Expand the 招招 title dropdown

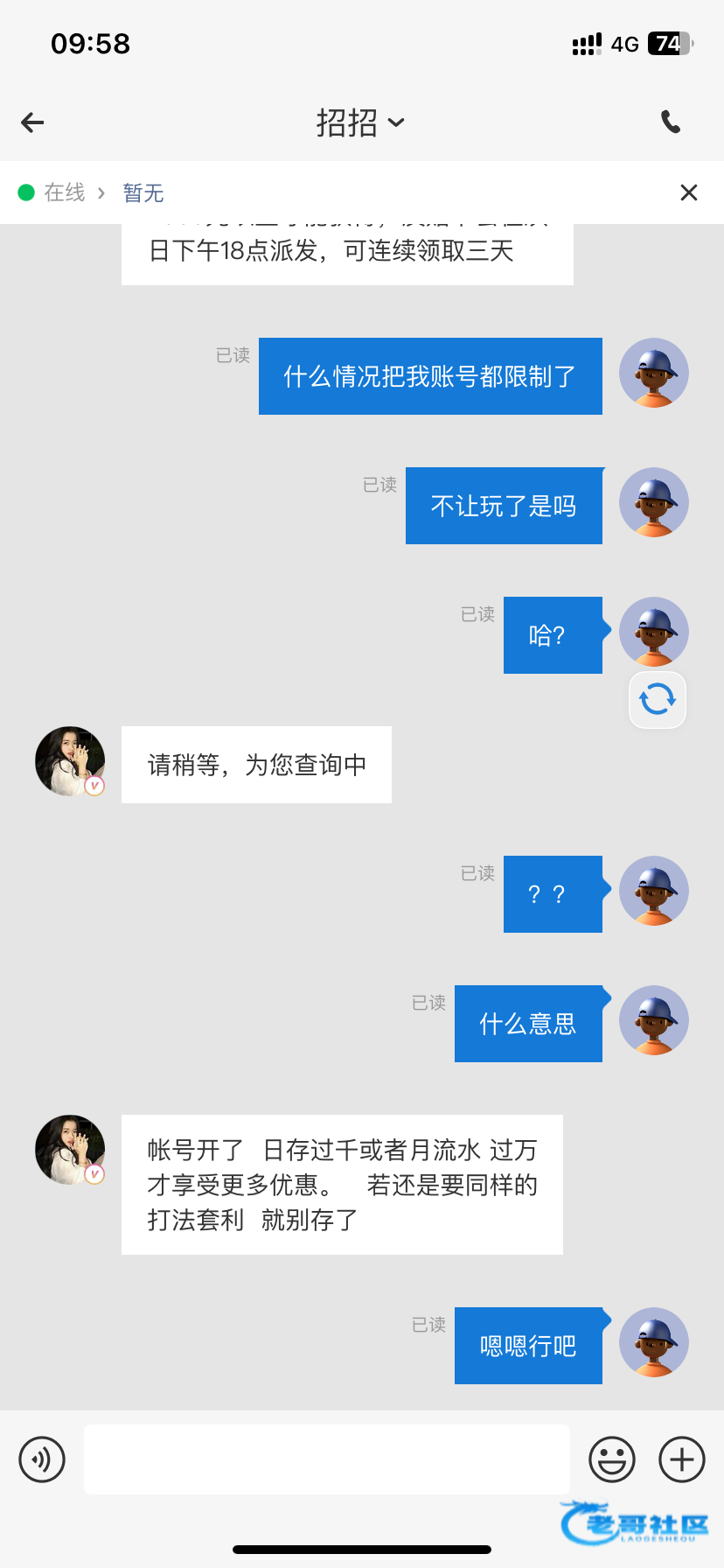[x=360, y=122]
